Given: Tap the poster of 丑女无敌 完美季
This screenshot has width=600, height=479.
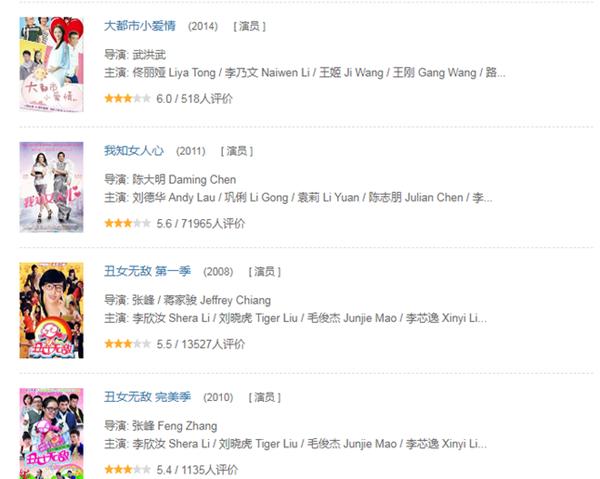Looking at the screenshot, I should [x=51, y=433].
